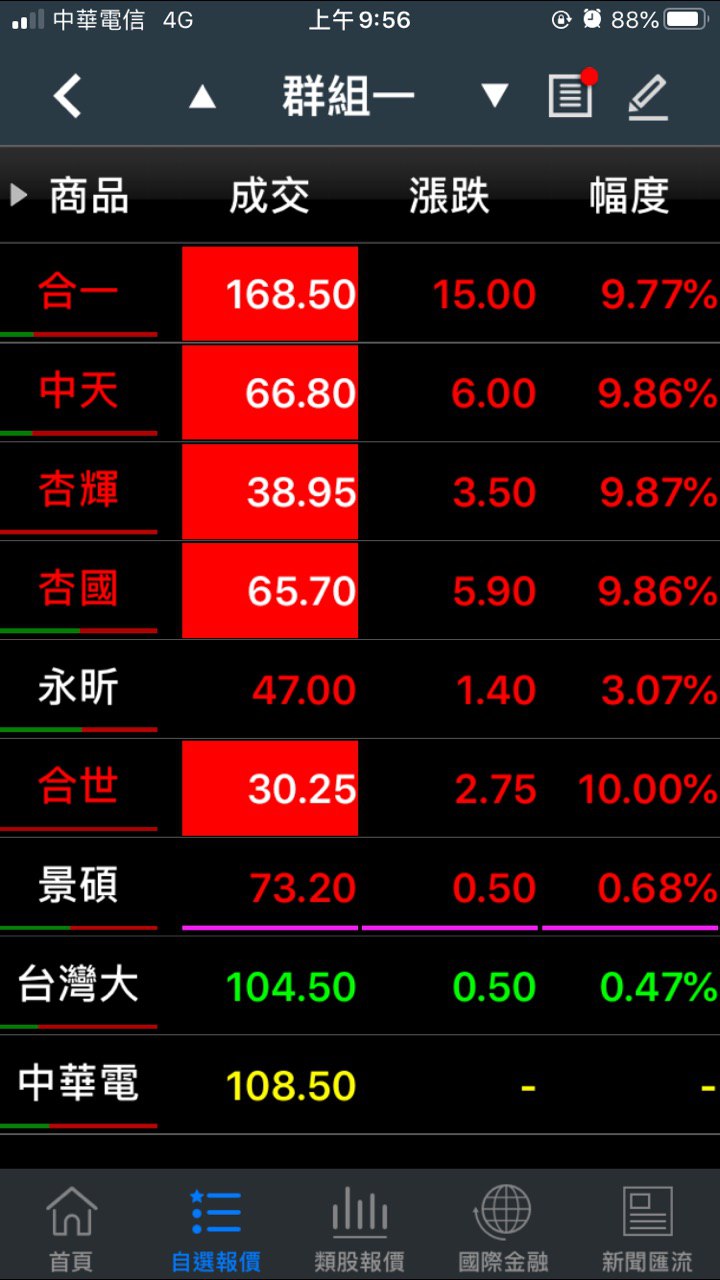Open 景碩 stock quote row
720x1280 pixels.
[x=79, y=886]
